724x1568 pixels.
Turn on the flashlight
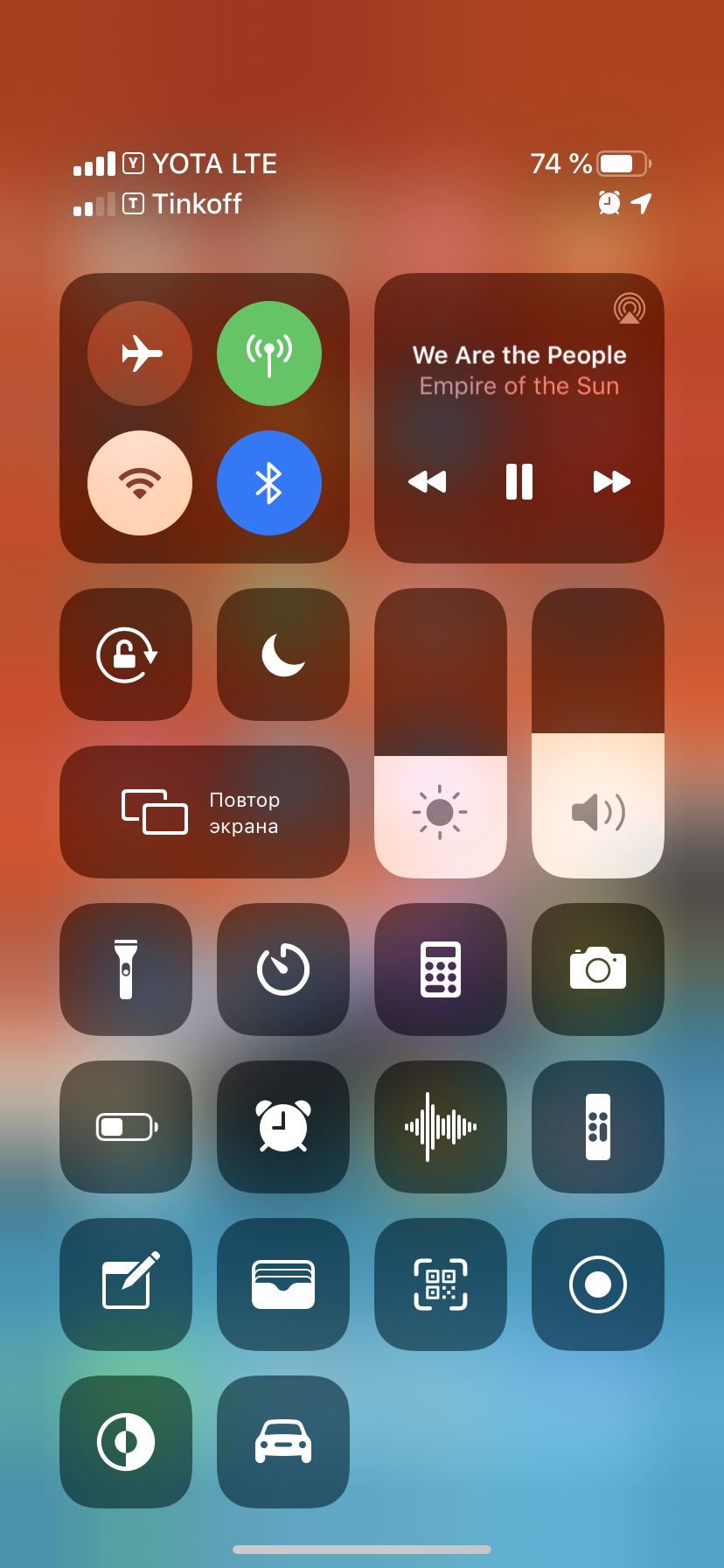pos(126,969)
